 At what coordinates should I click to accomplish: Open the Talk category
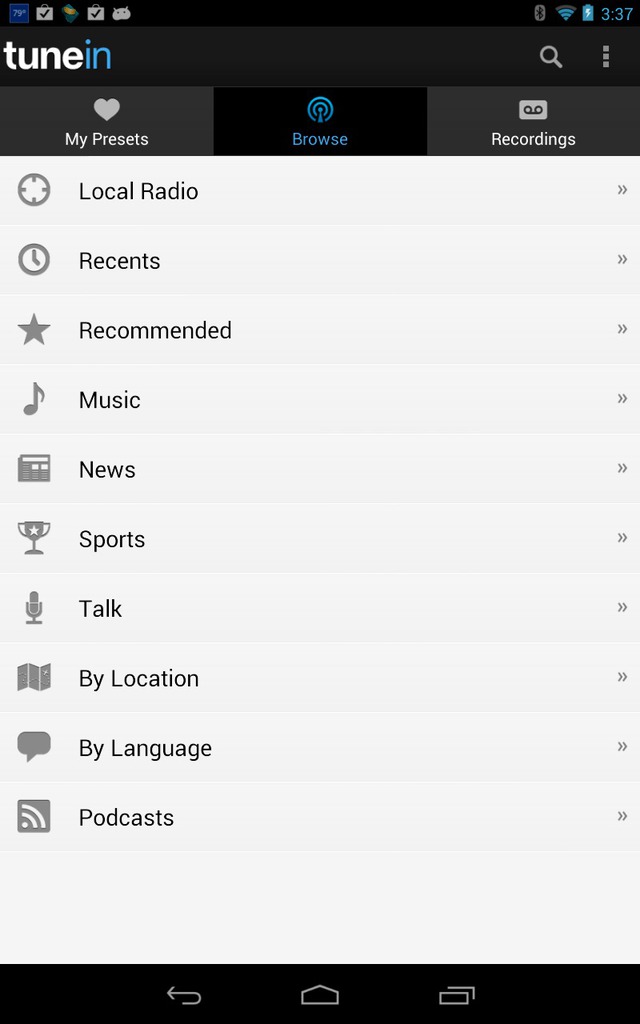(320, 608)
